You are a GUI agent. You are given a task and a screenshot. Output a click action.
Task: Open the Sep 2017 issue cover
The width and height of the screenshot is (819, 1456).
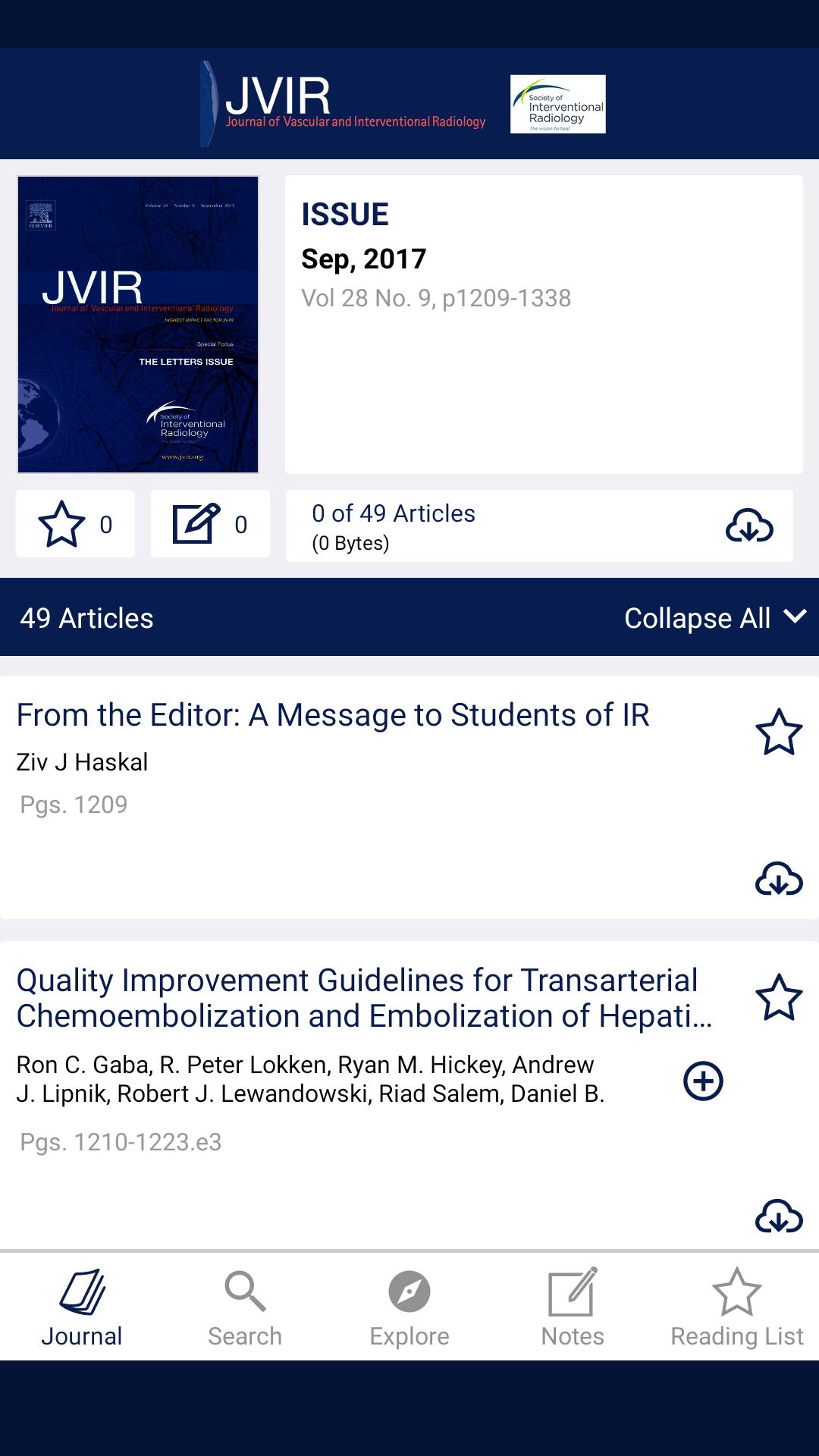point(138,325)
